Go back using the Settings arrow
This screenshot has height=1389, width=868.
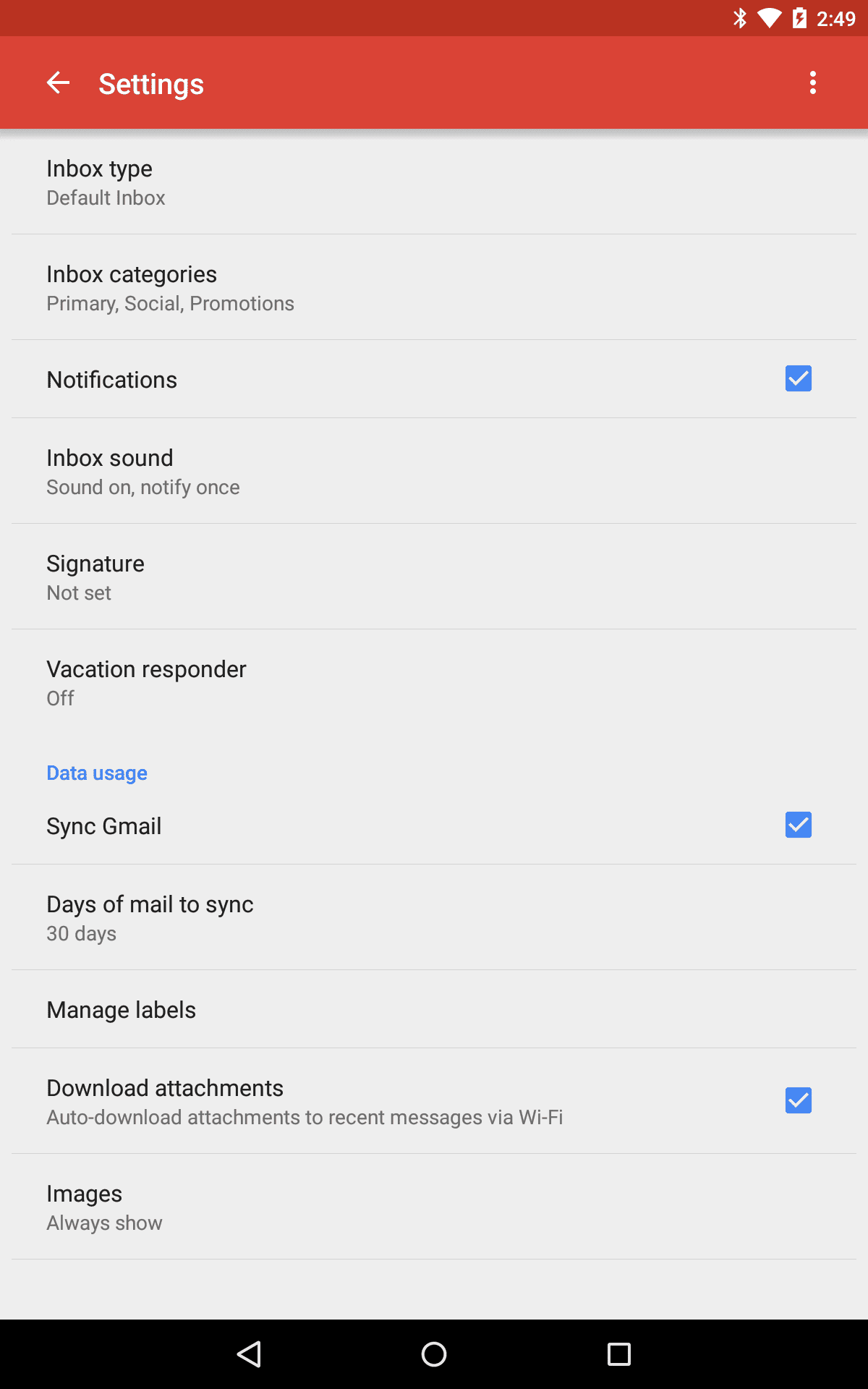tap(58, 82)
